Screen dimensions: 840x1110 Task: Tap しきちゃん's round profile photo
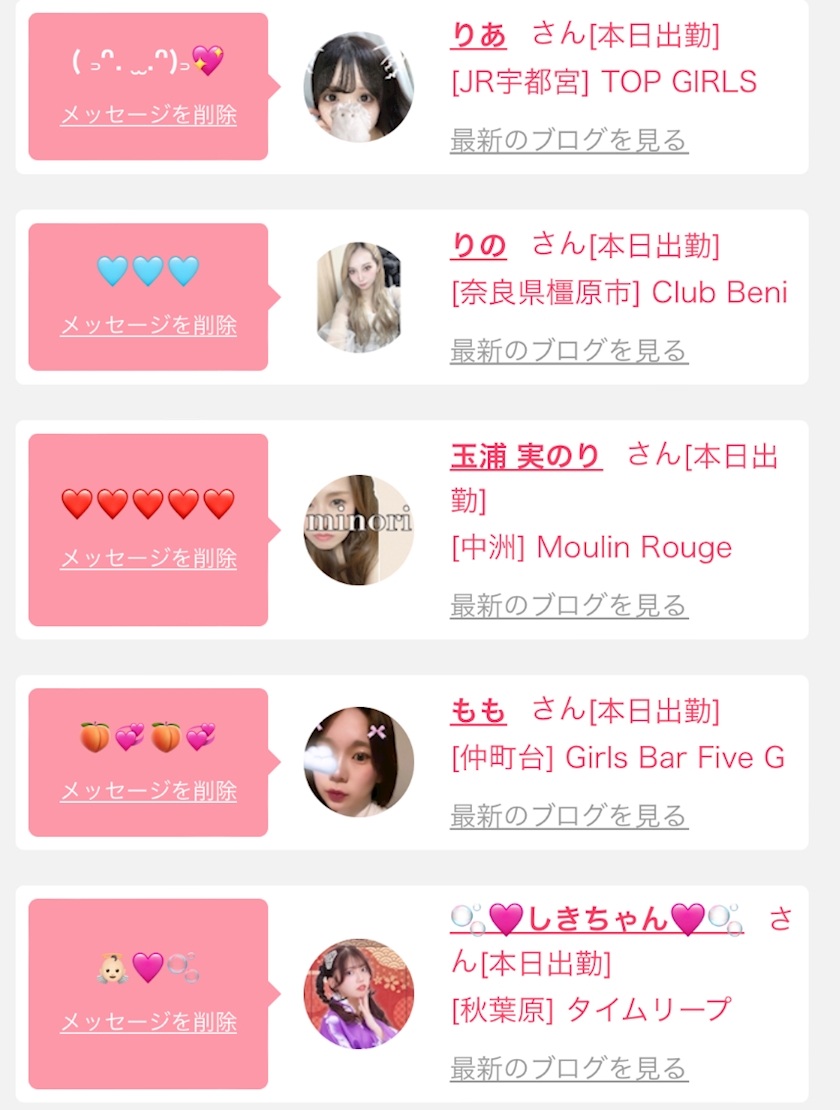tap(359, 993)
